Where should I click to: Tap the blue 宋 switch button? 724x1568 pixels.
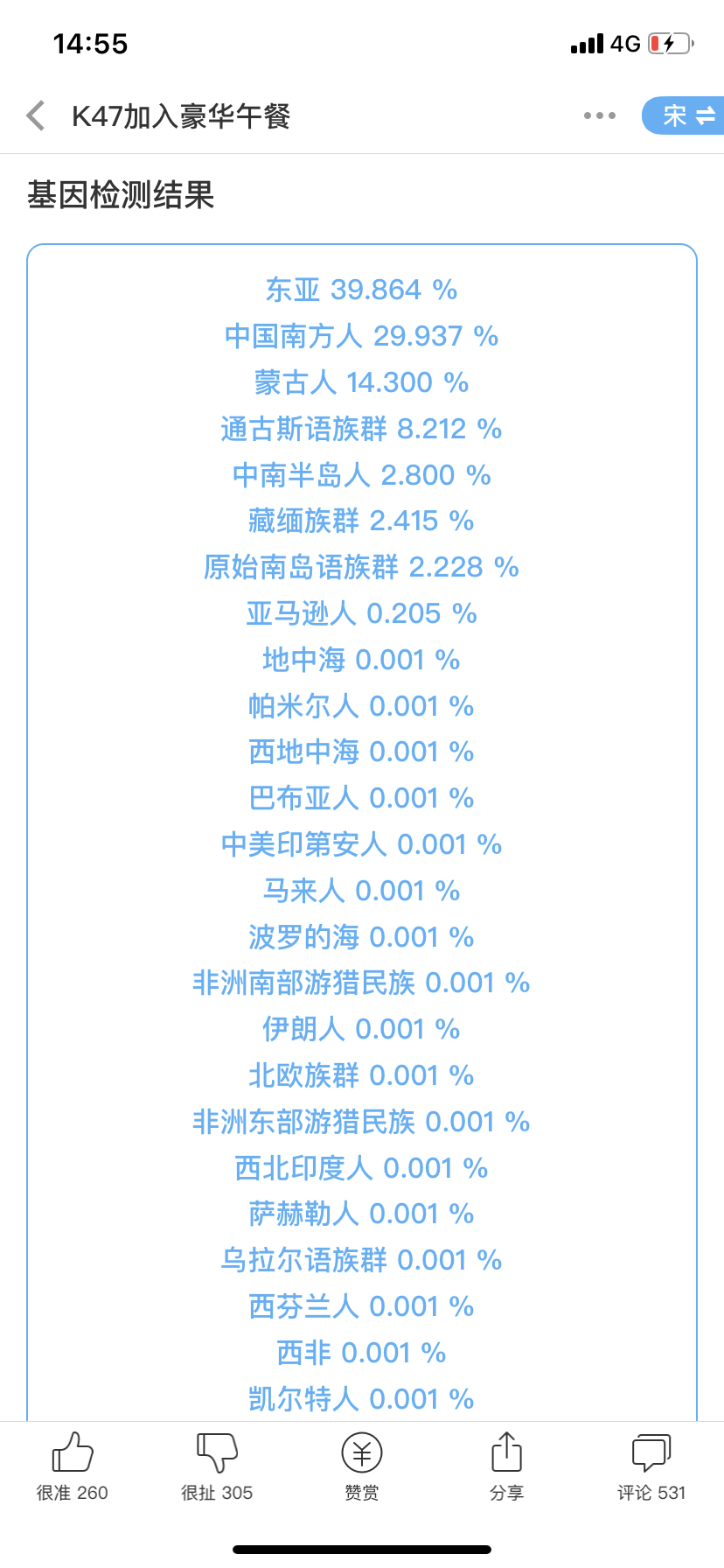(683, 115)
